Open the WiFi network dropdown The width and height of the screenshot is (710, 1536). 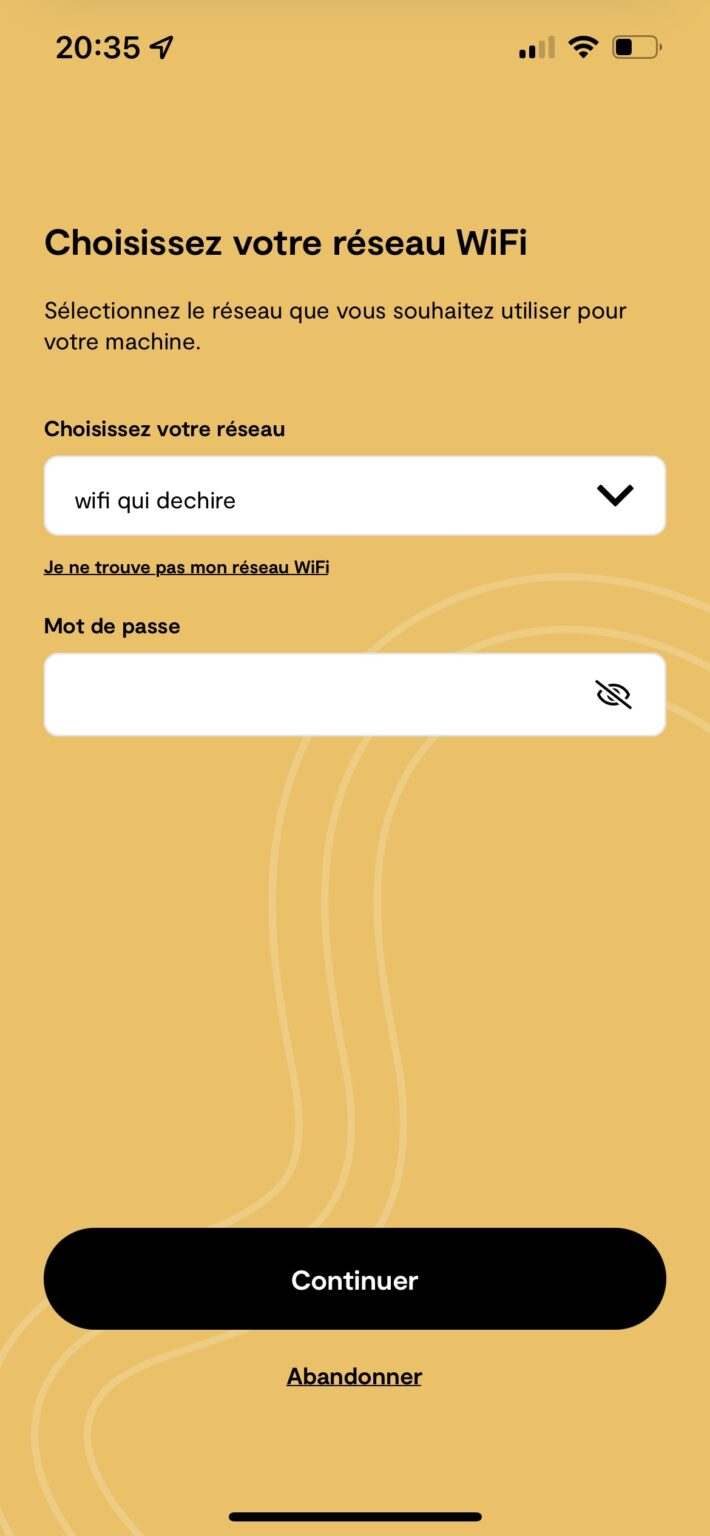point(354,496)
